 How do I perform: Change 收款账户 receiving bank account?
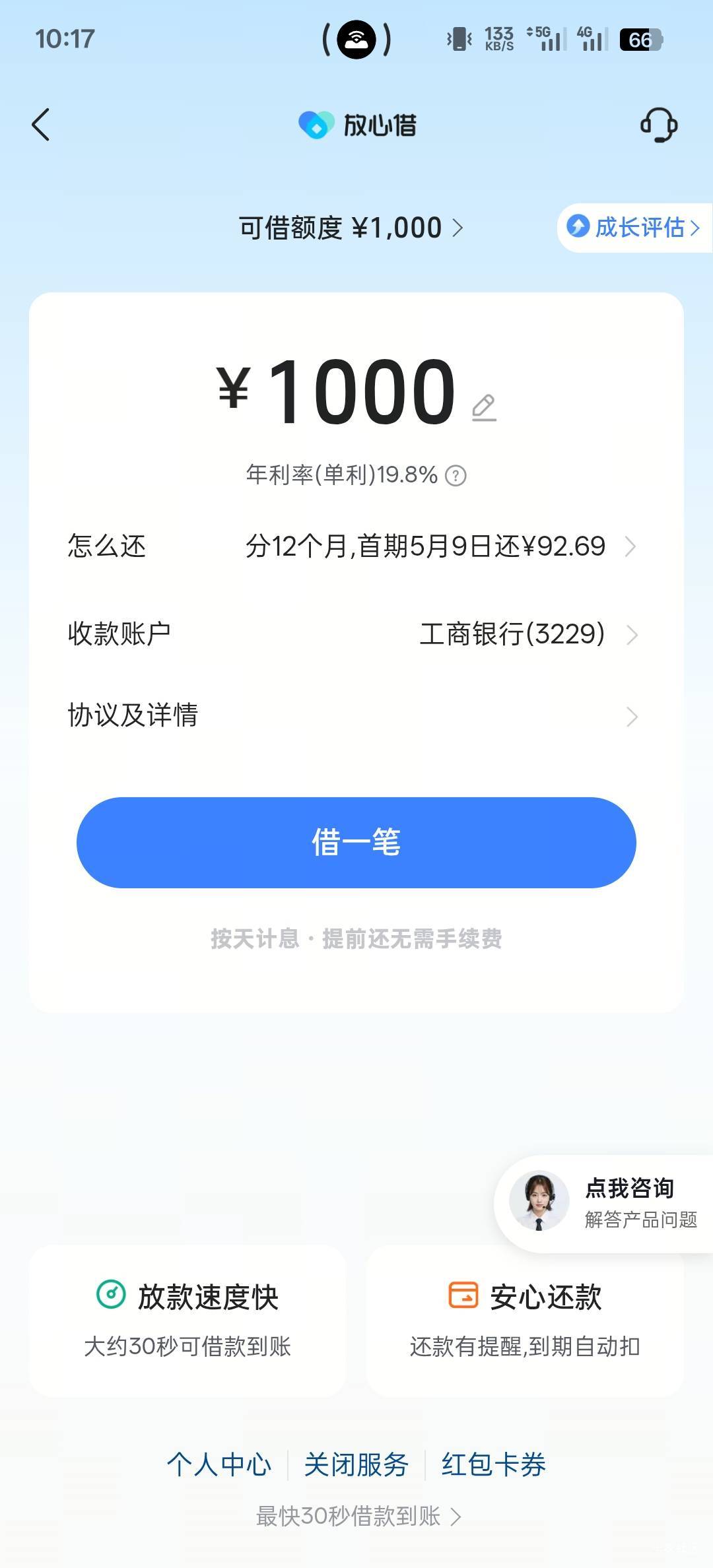coord(356,634)
